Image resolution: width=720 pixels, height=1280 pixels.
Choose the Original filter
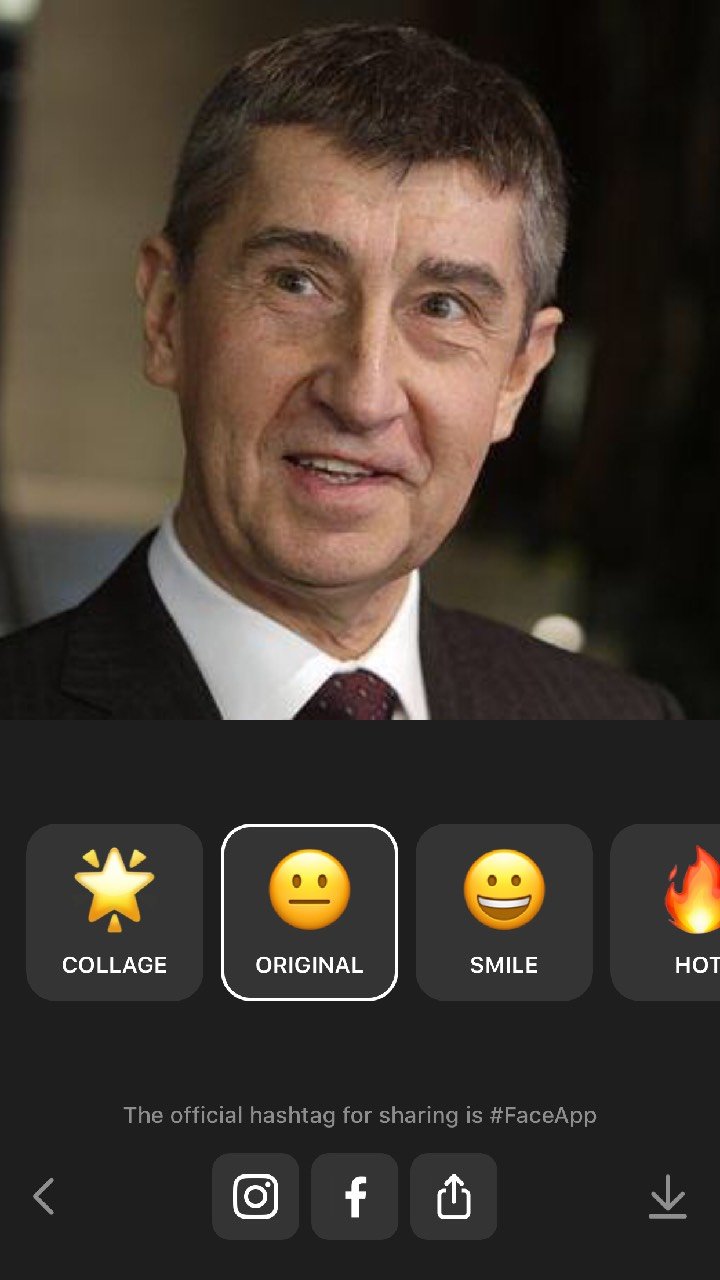point(309,912)
